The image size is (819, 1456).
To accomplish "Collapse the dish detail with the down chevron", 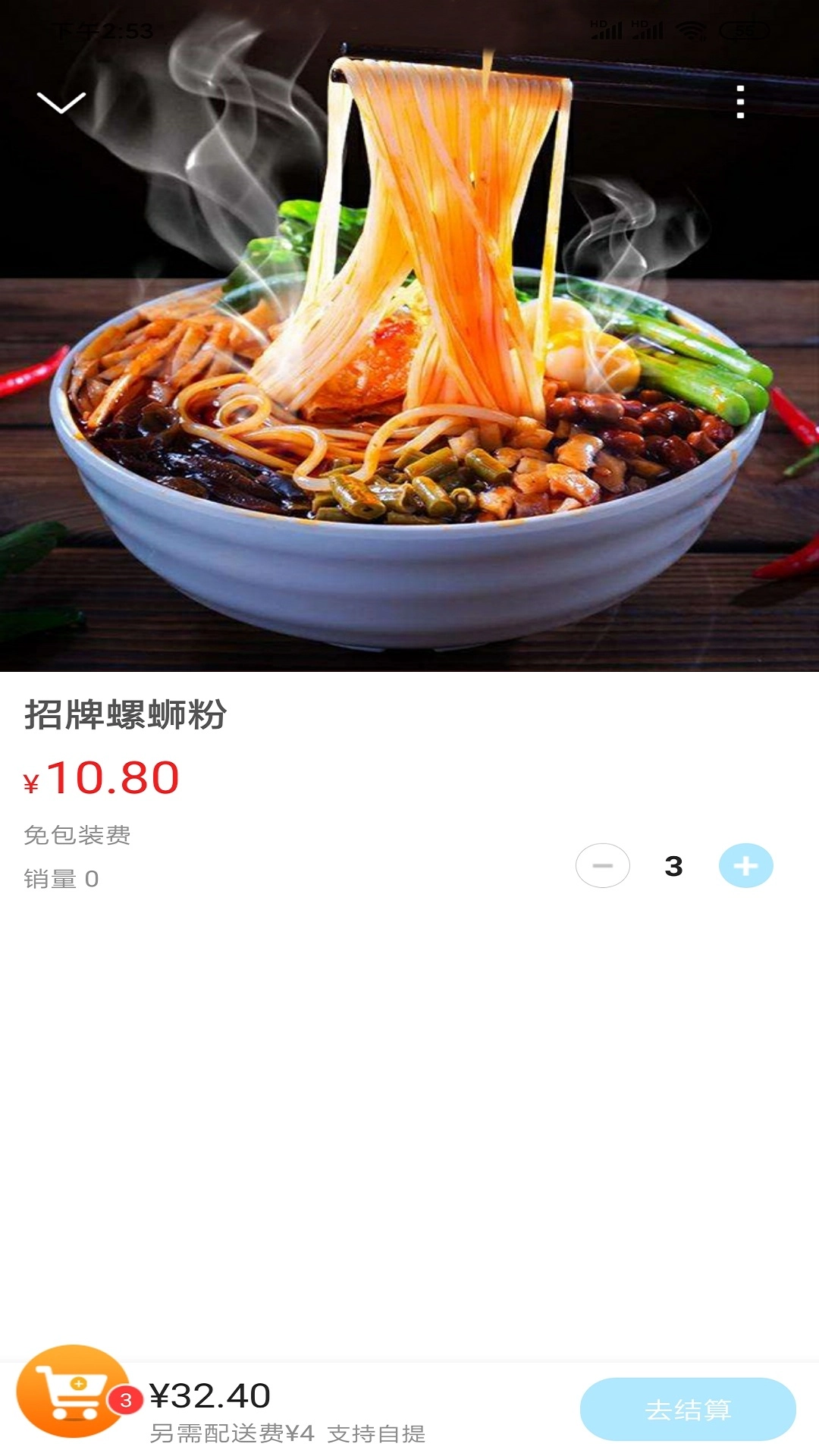I will (x=61, y=102).
